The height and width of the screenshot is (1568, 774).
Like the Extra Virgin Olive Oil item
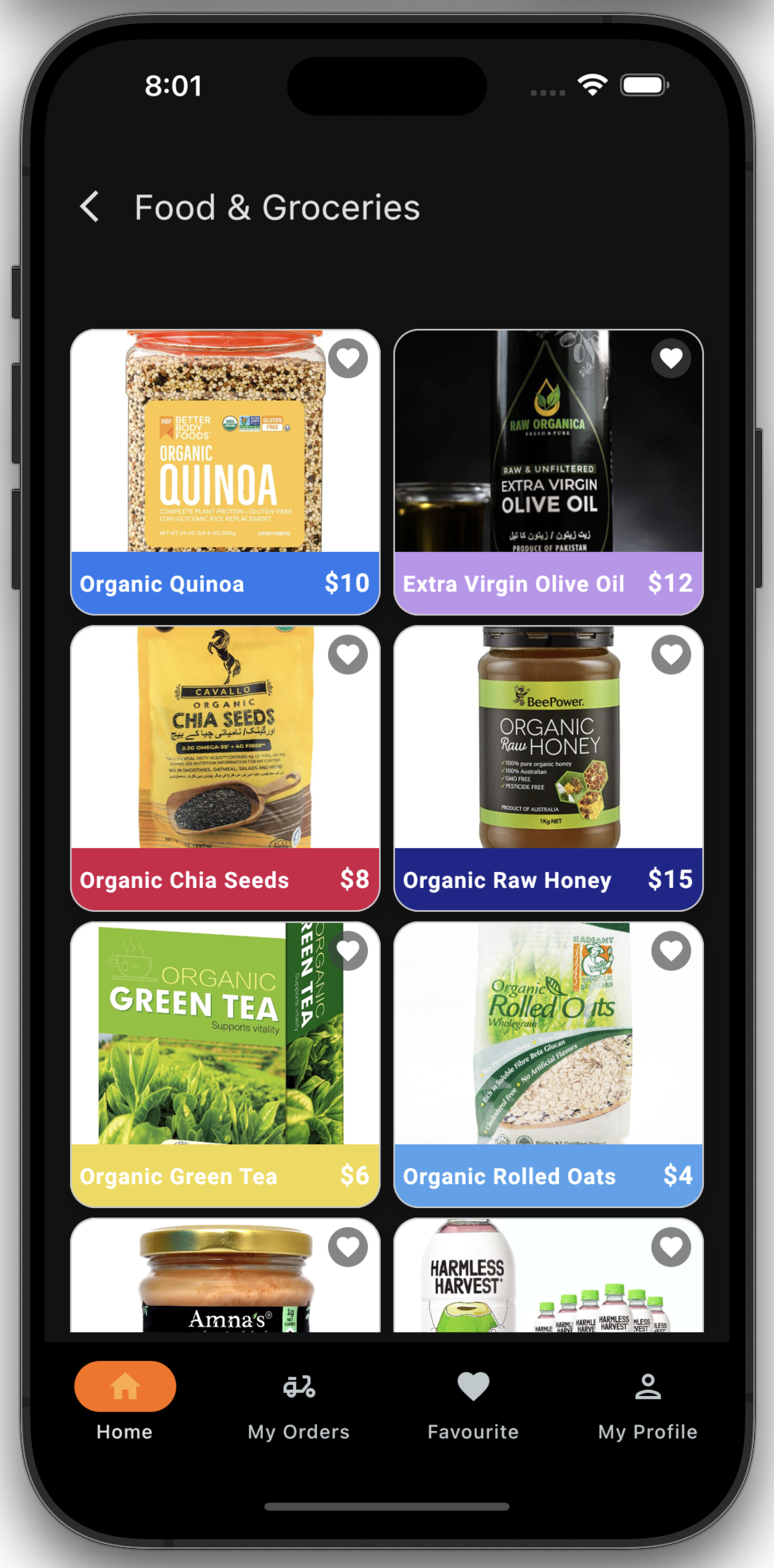[671, 358]
